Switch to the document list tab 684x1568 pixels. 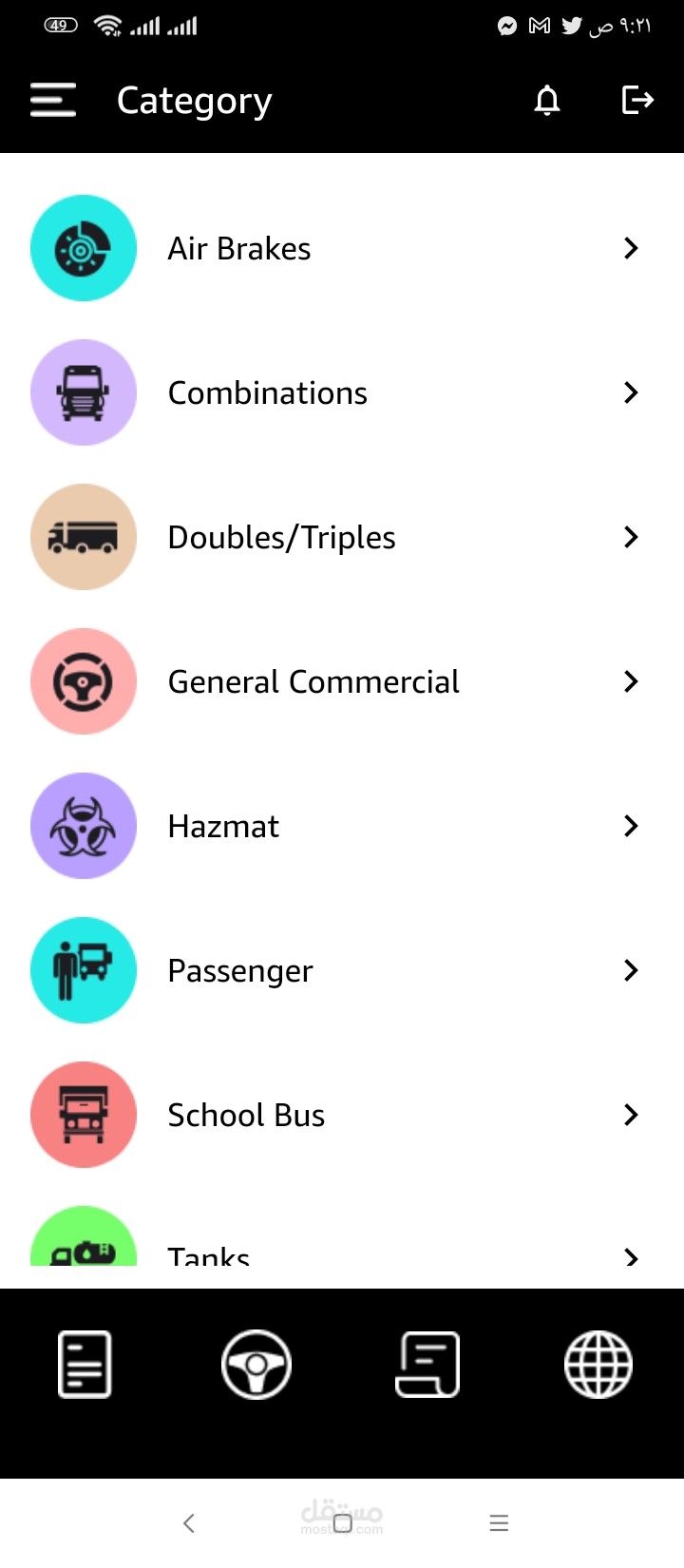point(85,1365)
